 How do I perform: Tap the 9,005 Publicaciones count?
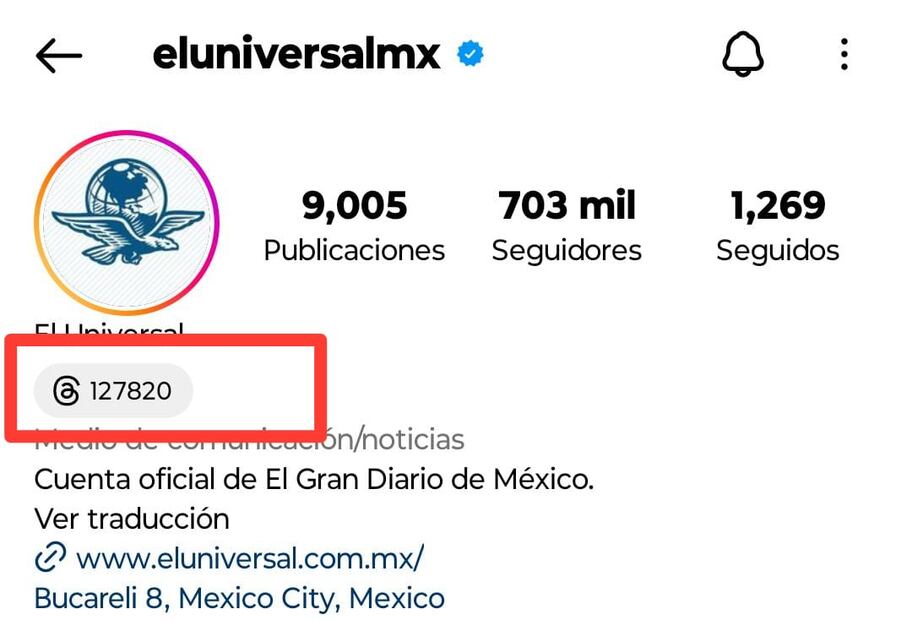pos(354,227)
